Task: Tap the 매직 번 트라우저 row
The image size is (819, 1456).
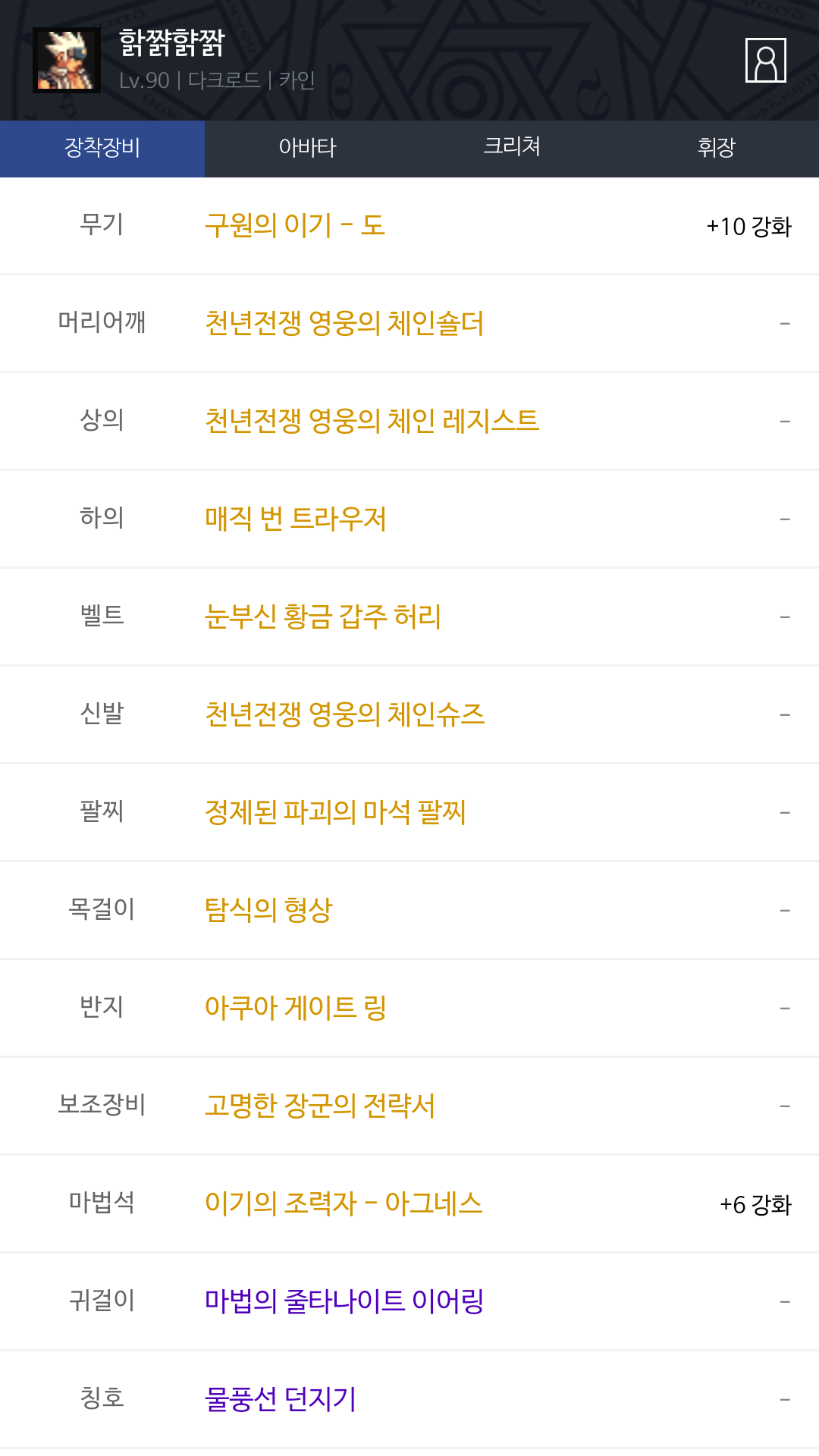Action: coord(296,519)
